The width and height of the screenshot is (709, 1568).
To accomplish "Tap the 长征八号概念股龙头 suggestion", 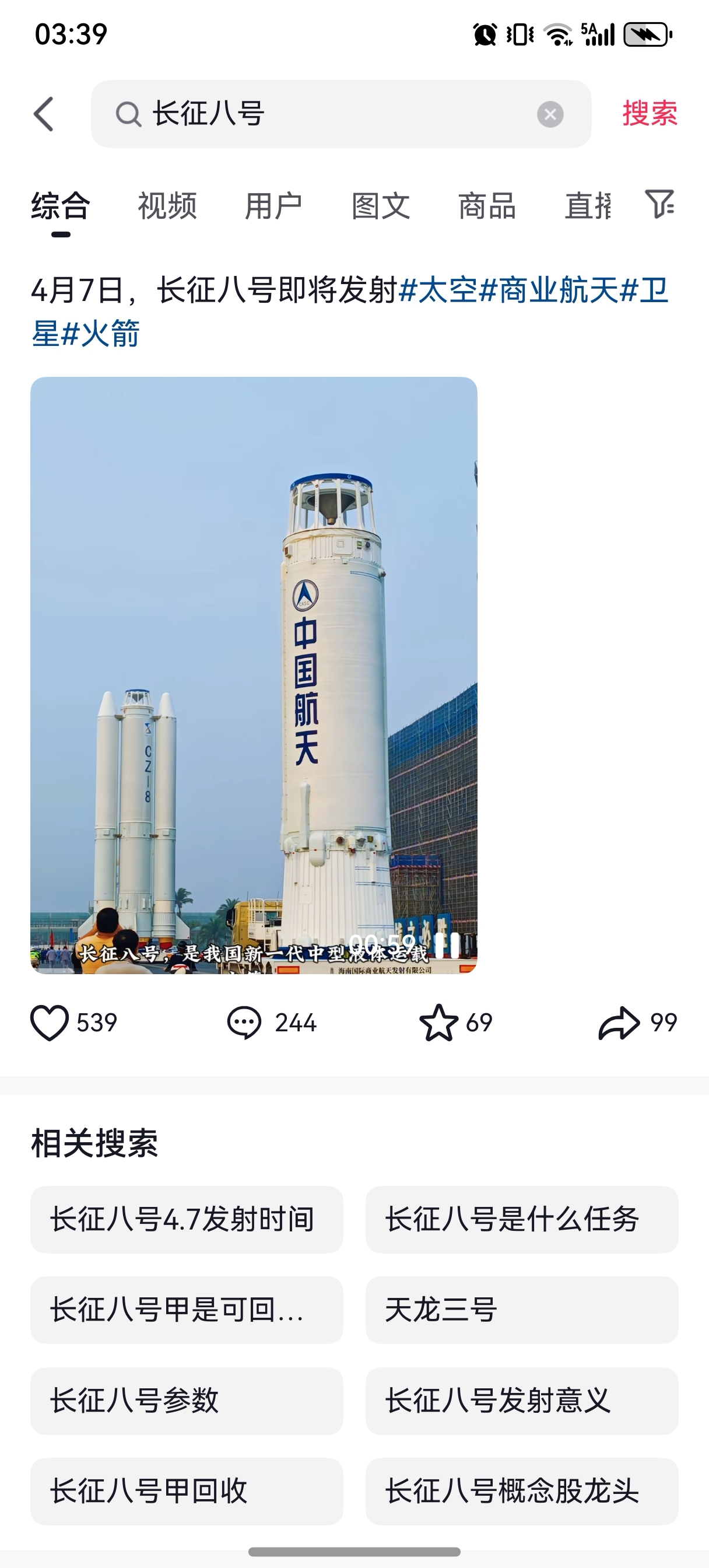I will (522, 1490).
